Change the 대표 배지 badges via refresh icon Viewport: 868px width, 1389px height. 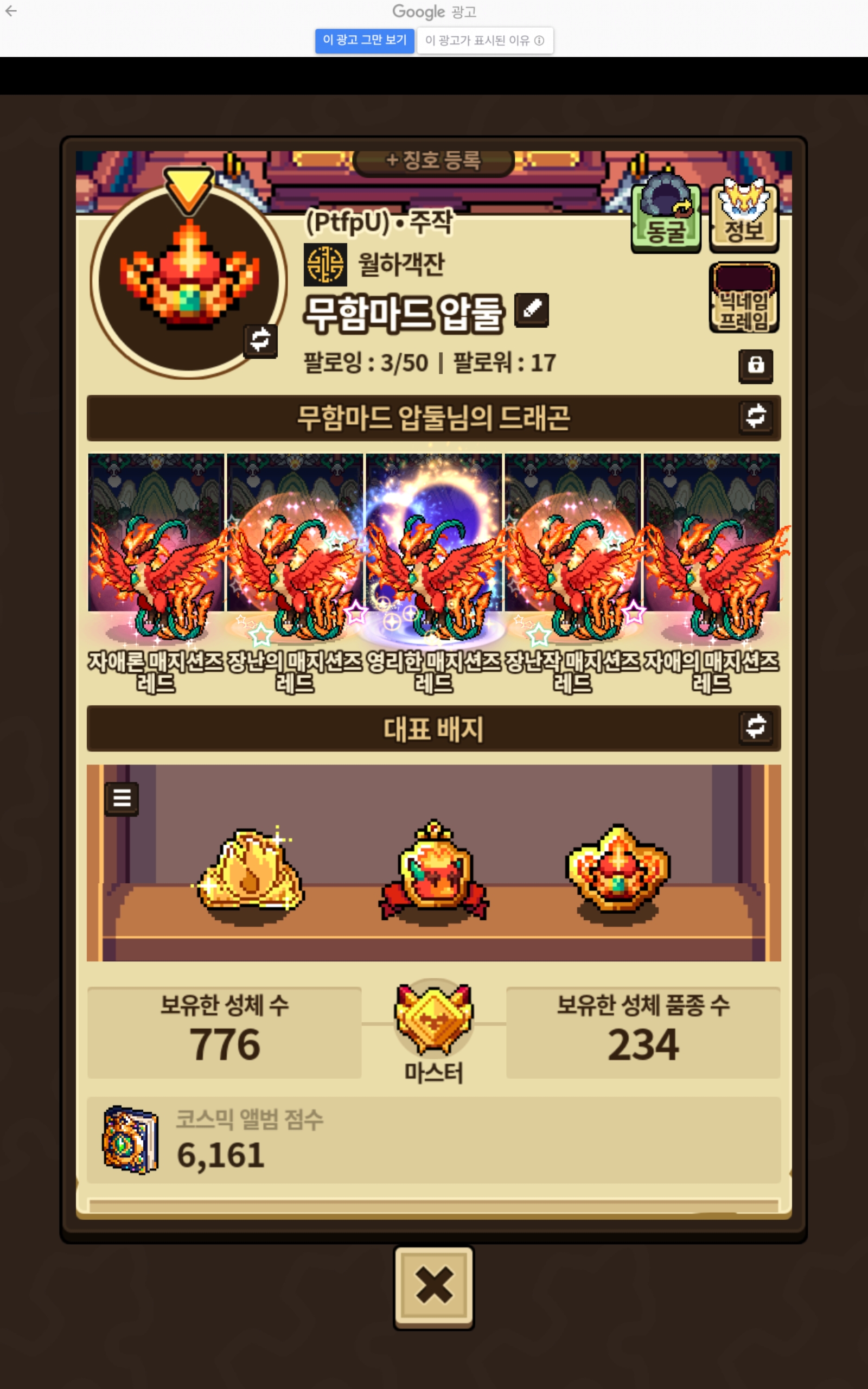pyautogui.click(x=755, y=728)
